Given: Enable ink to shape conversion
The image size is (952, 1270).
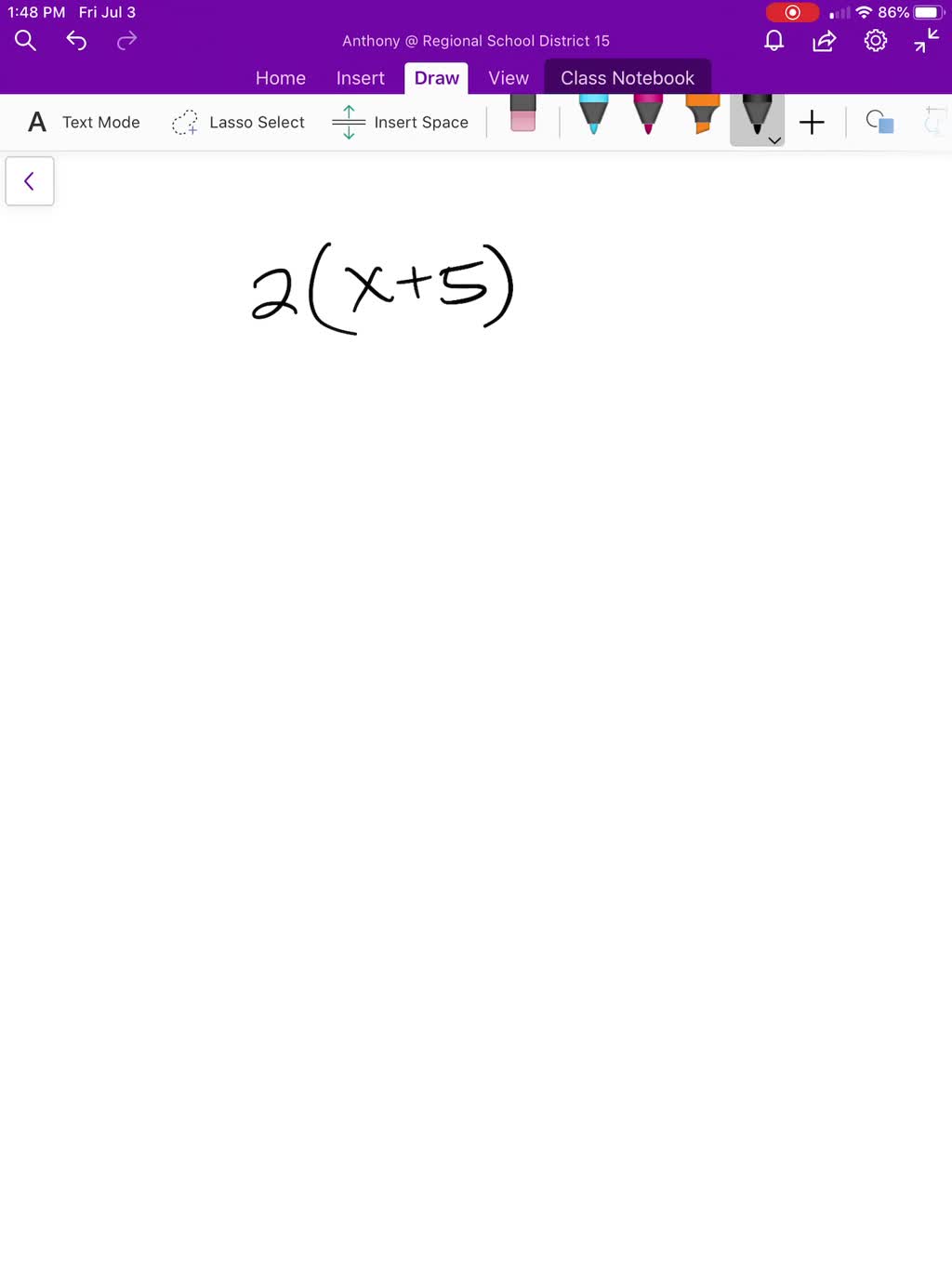Looking at the screenshot, I should [x=880, y=122].
